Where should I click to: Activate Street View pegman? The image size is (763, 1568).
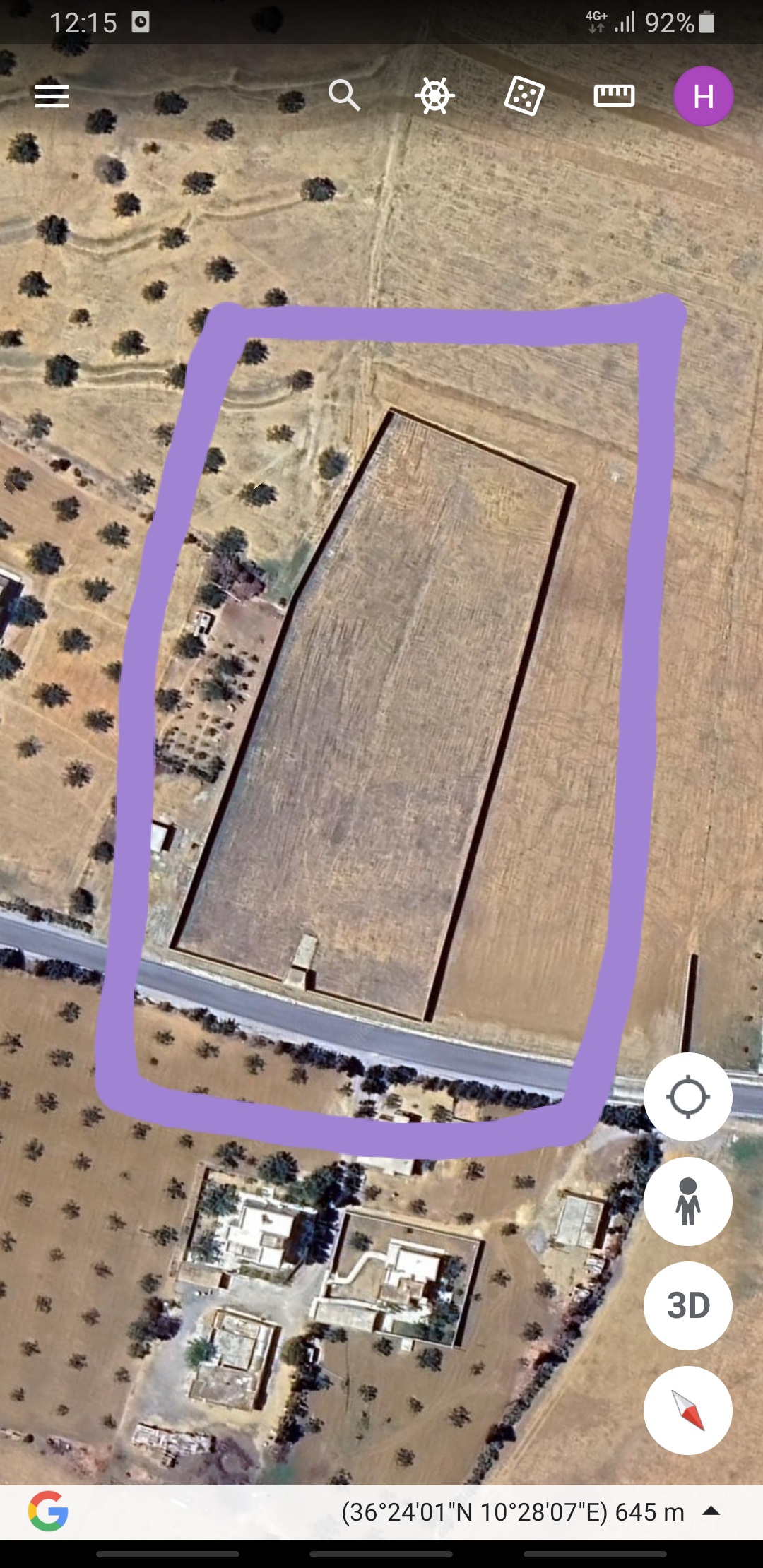tap(687, 1201)
